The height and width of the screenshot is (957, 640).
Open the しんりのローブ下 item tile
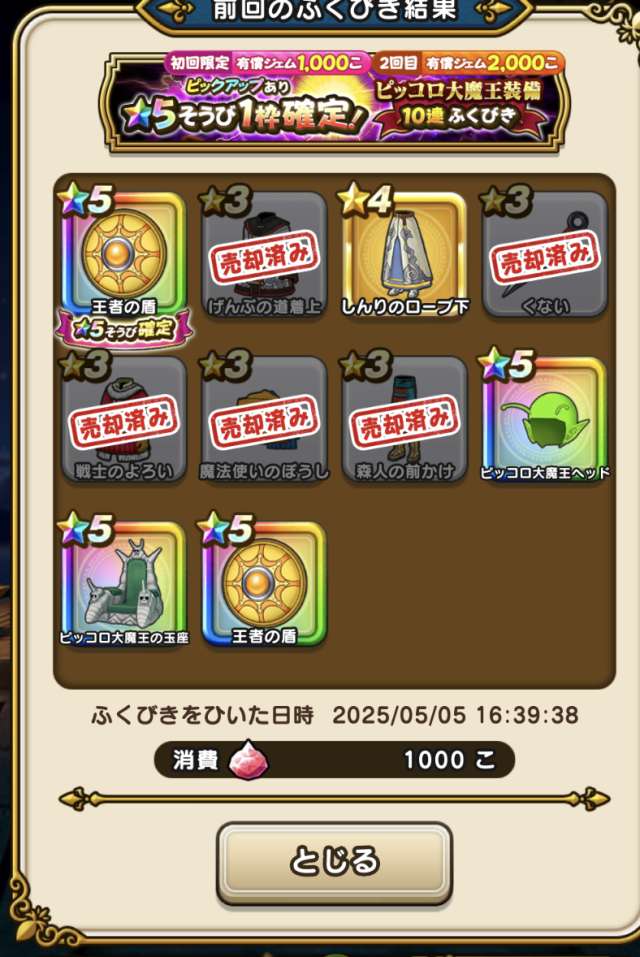pos(405,257)
